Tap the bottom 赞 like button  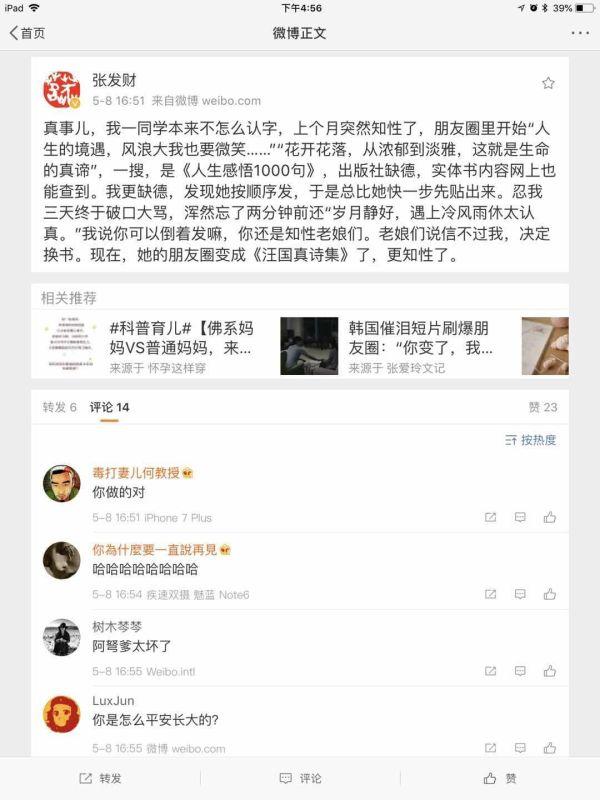500,778
